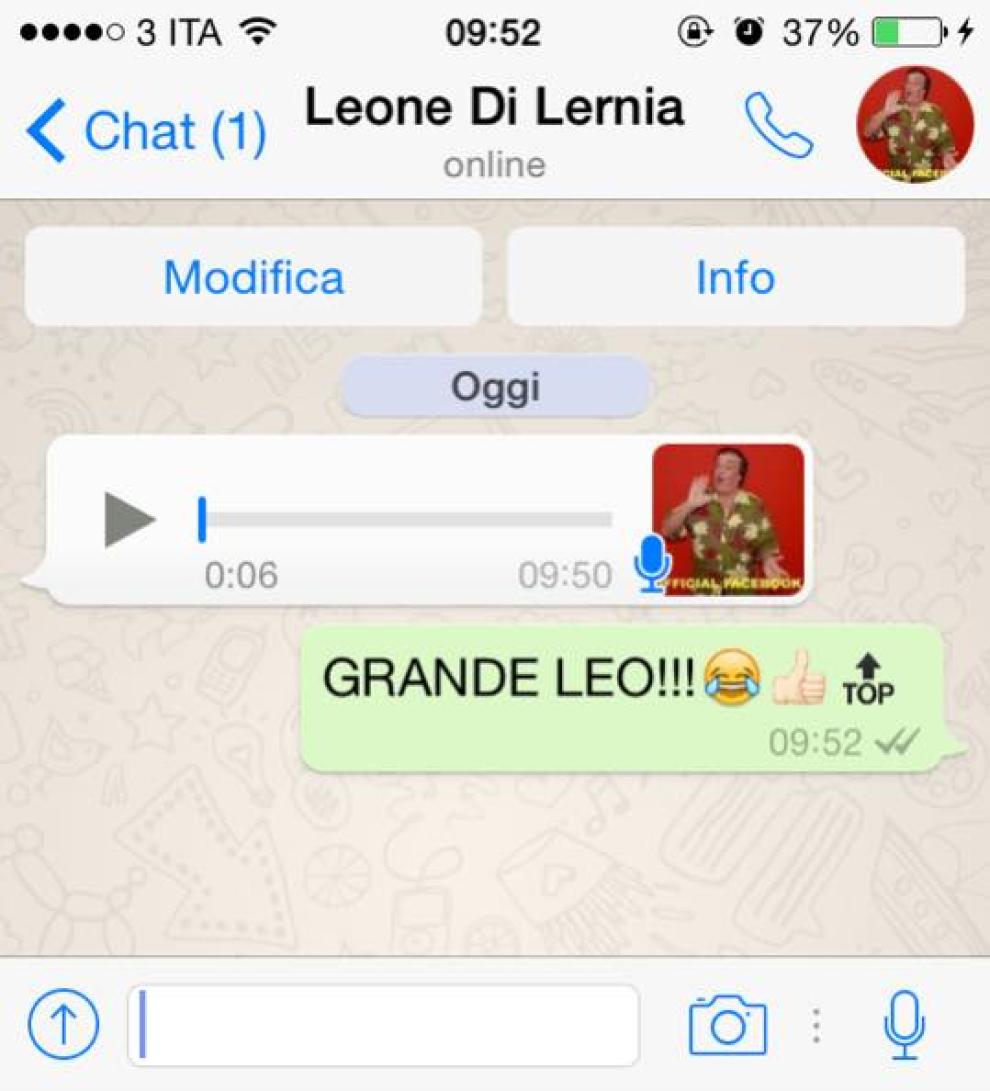Image resolution: width=990 pixels, height=1091 pixels.
Task: Focus the message text field
Action: tap(385, 1025)
